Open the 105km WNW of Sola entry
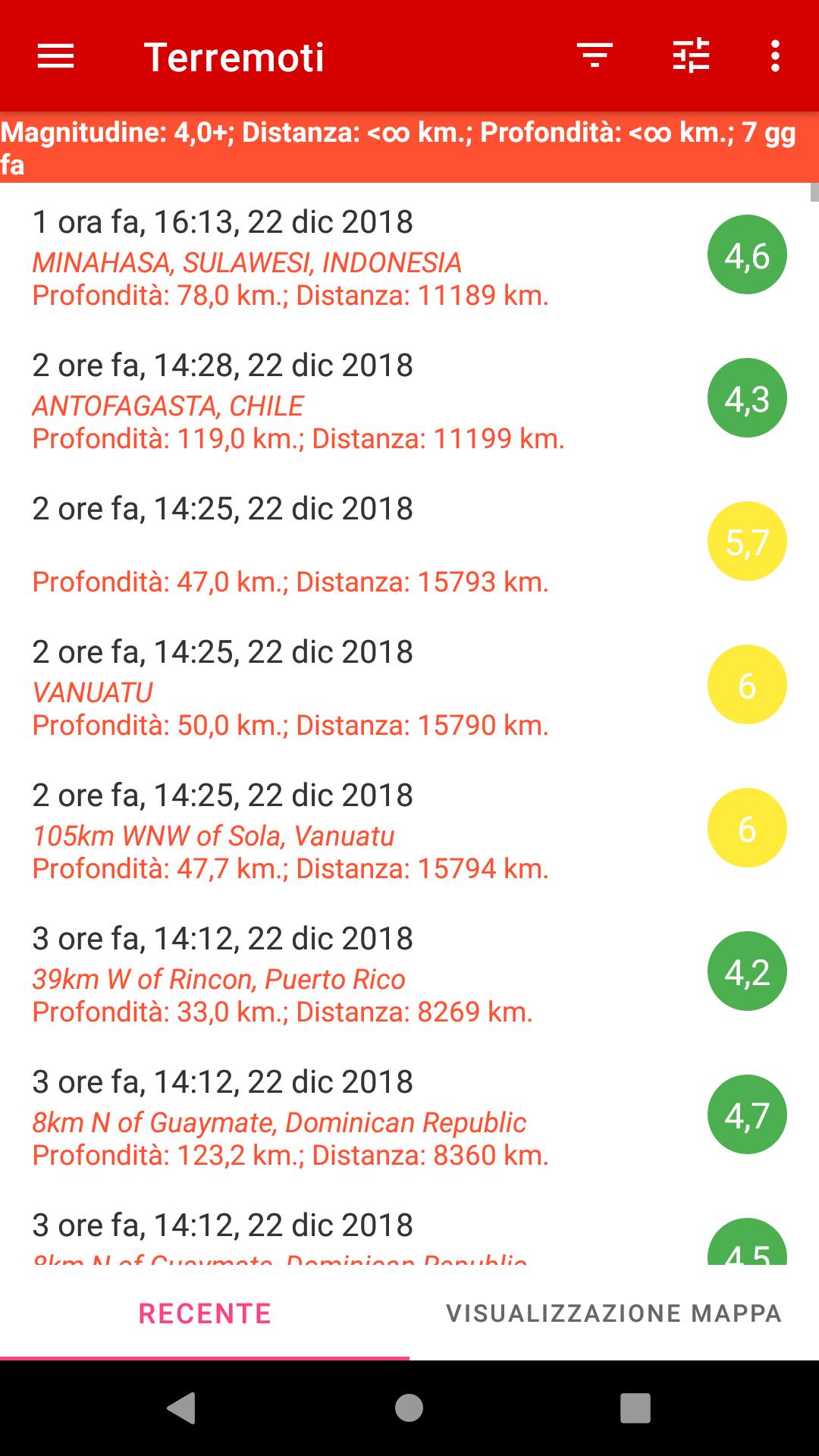This screenshot has height=1456, width=819. (409, 830)
